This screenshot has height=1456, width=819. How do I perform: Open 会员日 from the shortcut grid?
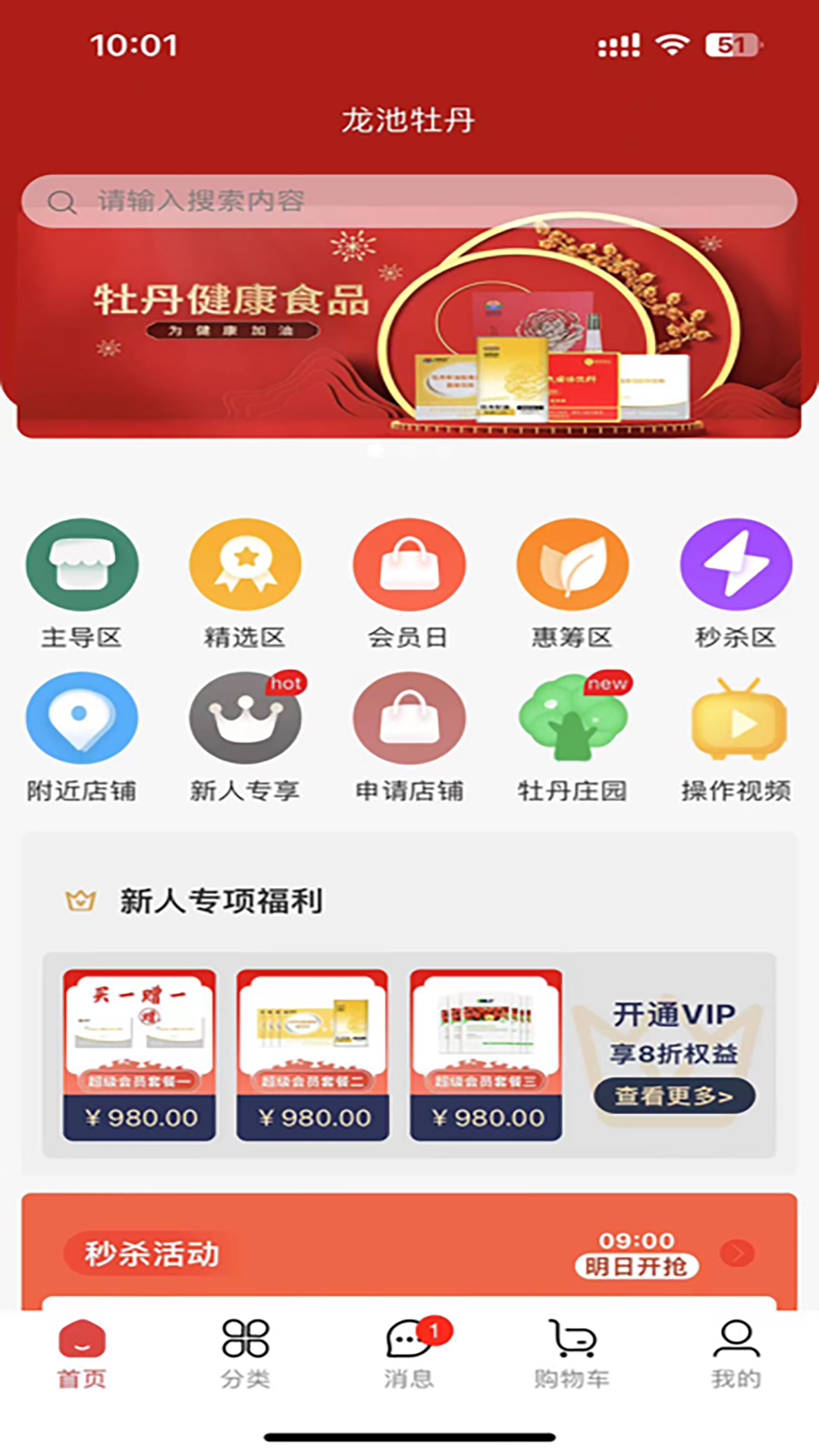click(409, 564)
